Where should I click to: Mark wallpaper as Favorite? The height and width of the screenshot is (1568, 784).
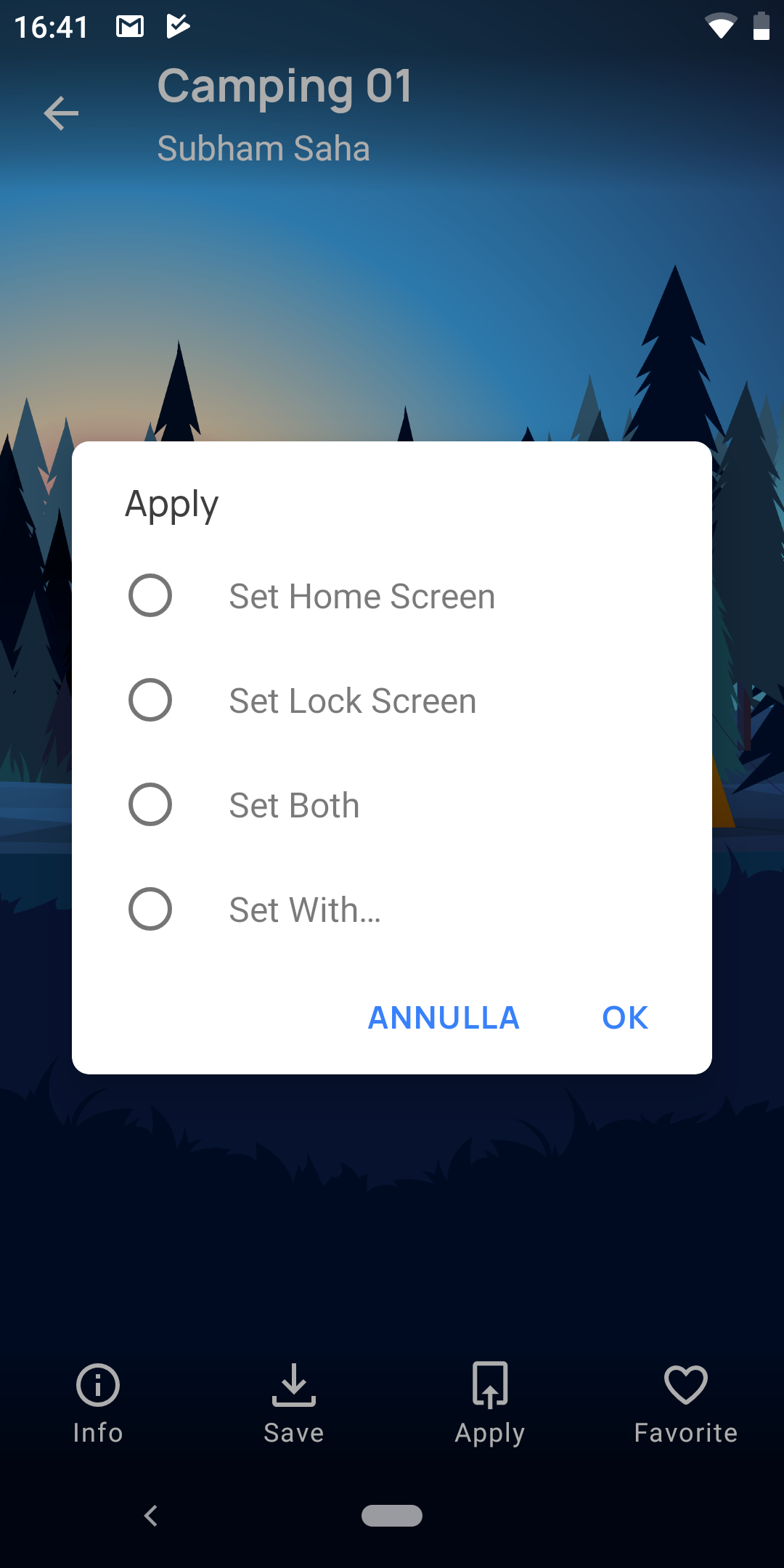[x=686, y=1404]
